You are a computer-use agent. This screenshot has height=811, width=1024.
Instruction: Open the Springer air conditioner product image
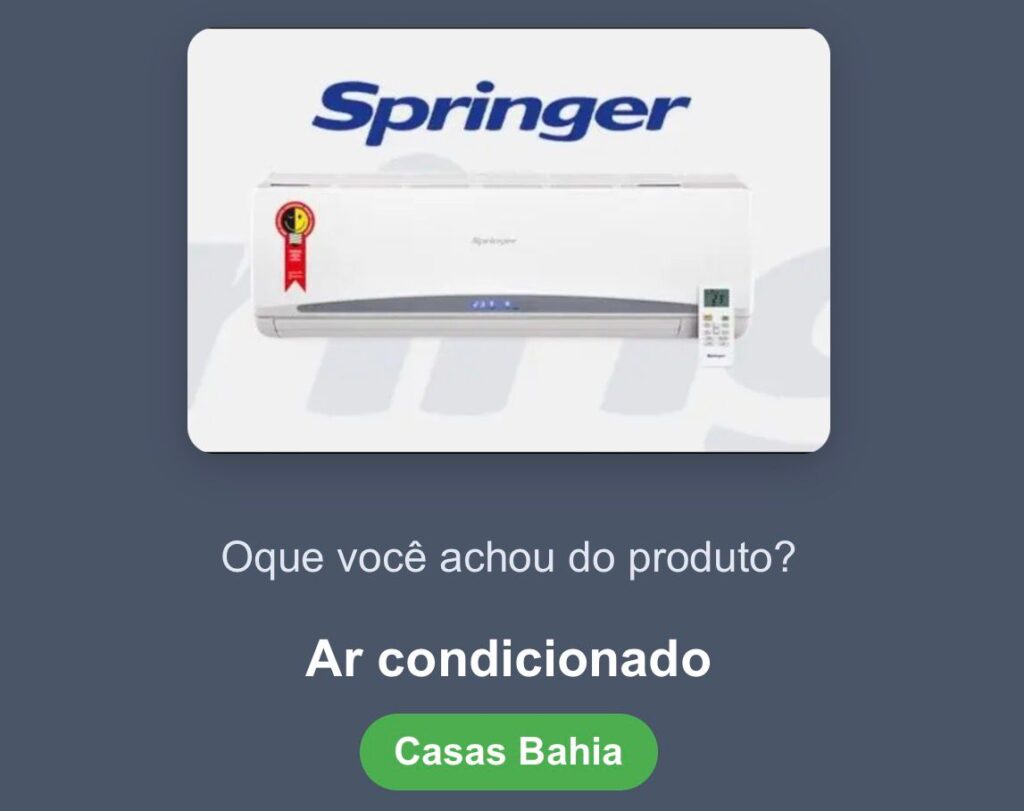click(508, 241)
